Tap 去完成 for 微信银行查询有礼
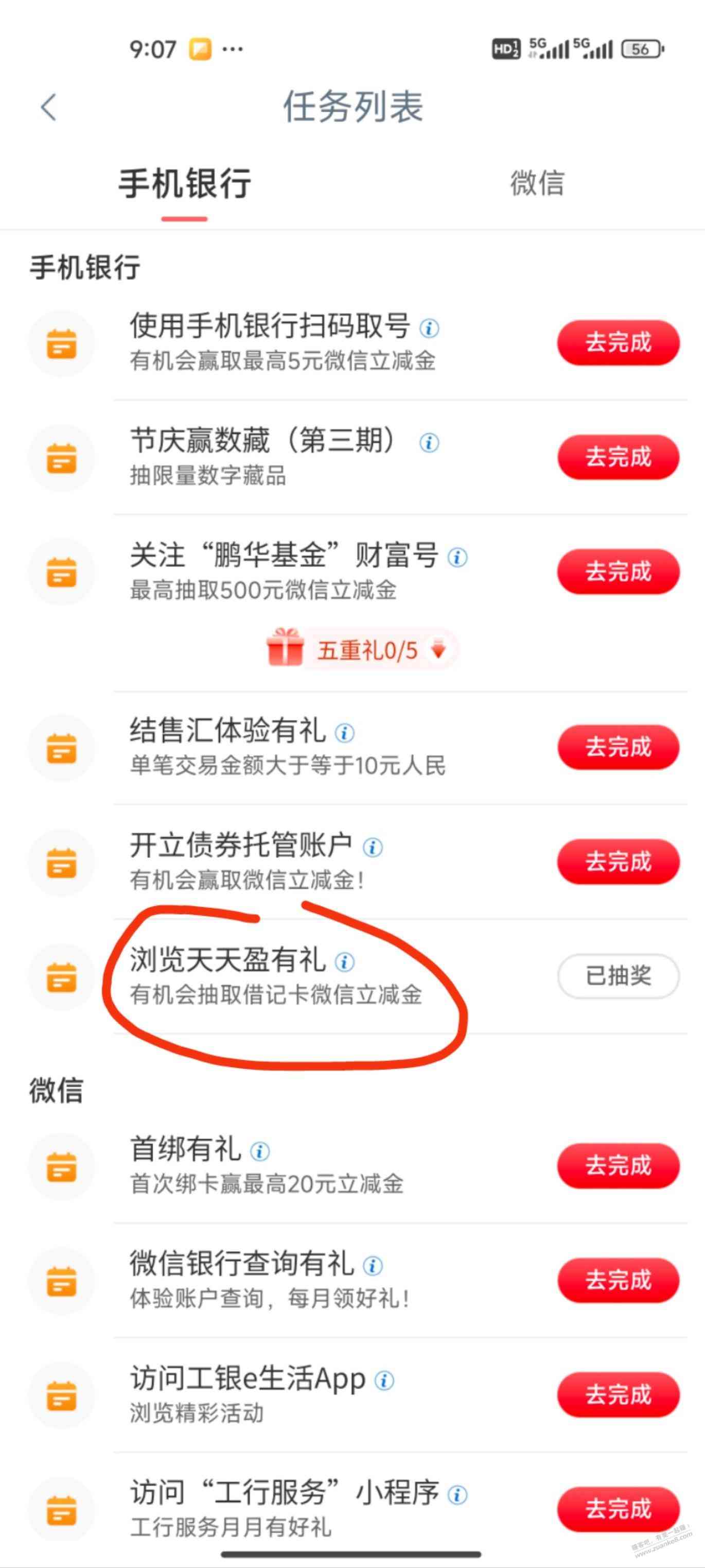 tap(618, 1280)
